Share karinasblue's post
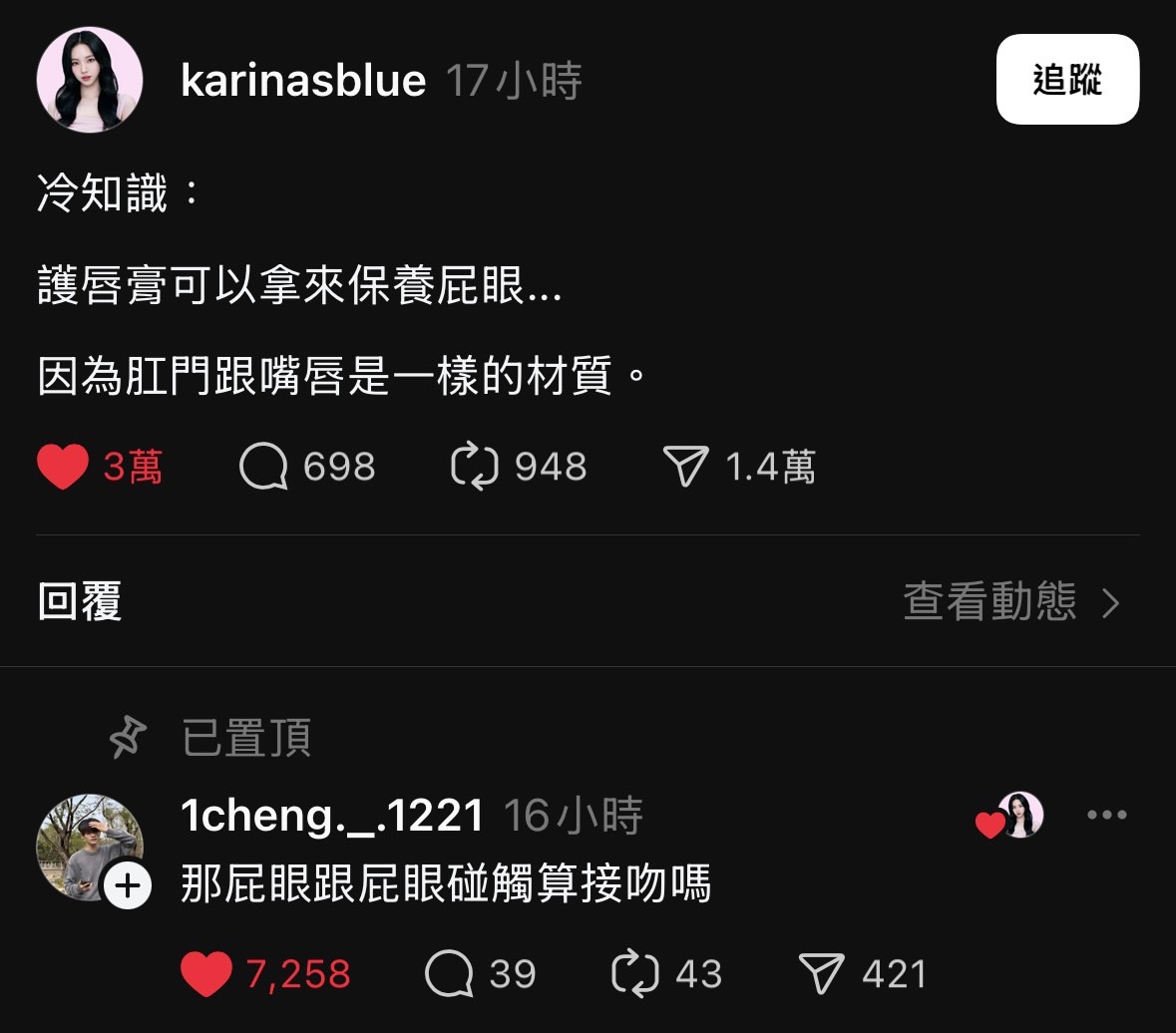The width and height of the screenshot is (1176, 1033). (685, 467)
